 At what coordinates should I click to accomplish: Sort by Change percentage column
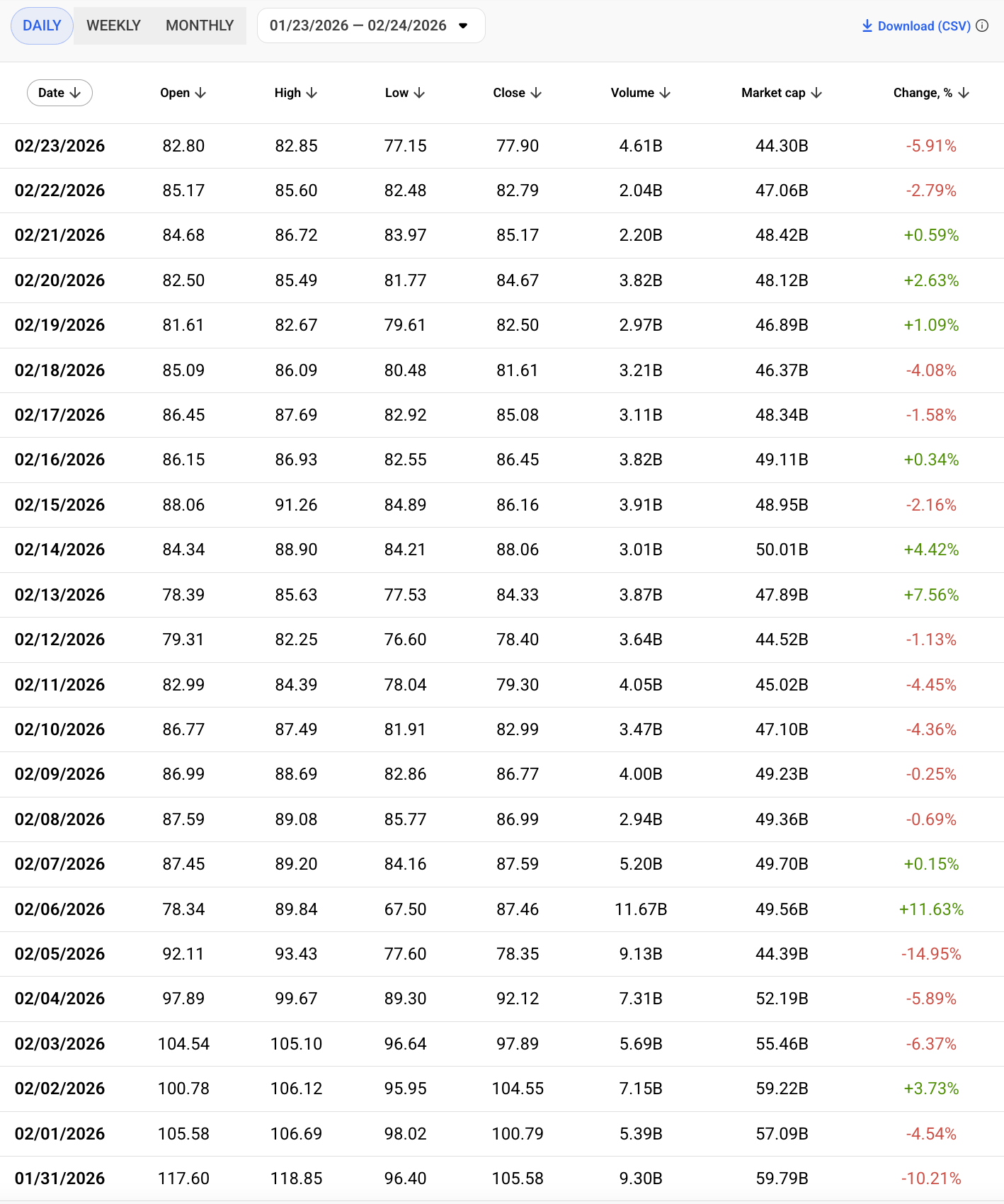pos(930,93)
